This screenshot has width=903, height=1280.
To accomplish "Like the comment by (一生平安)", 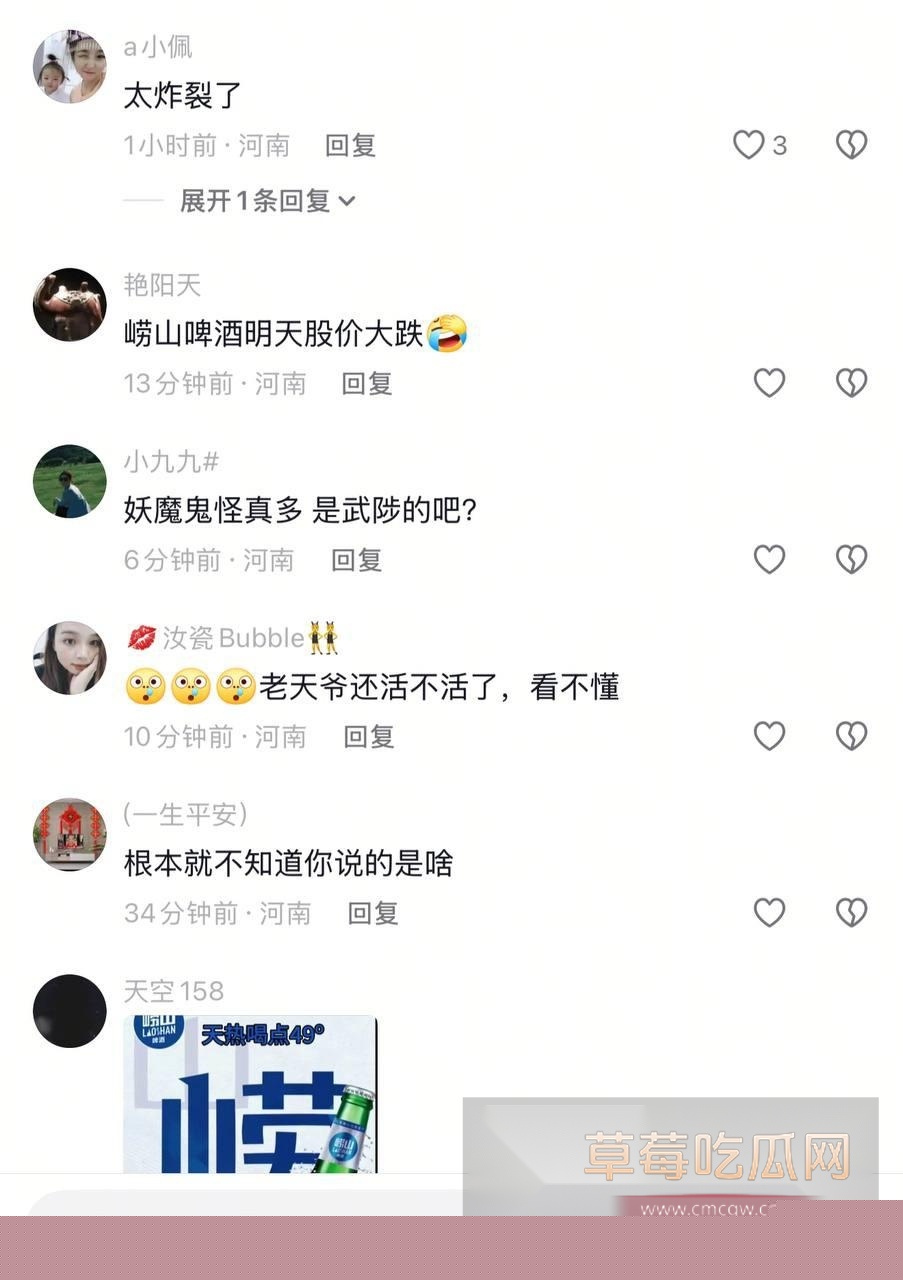I will click(769, 913).
